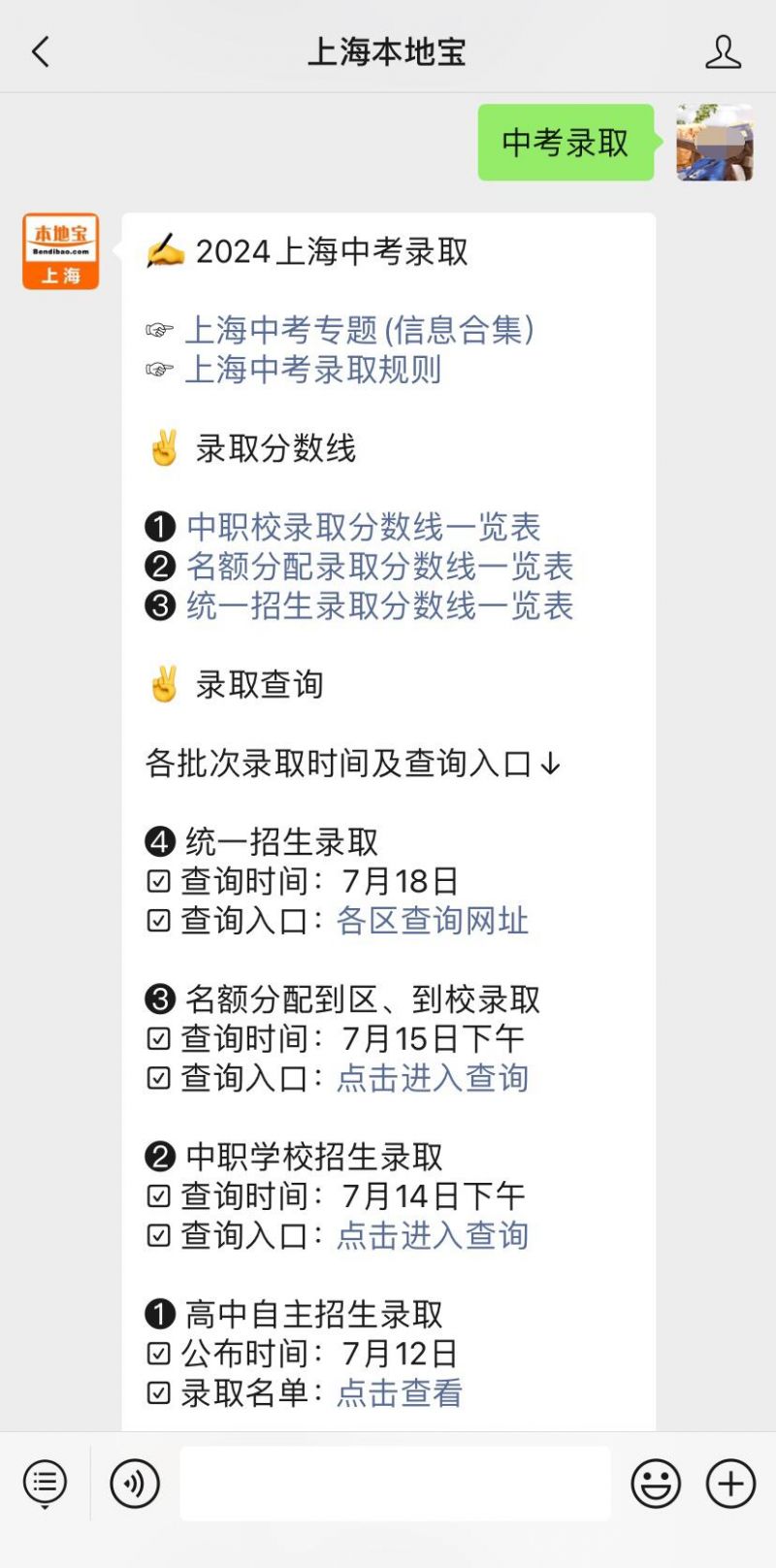Tap 点击查看 for the 录取名单
Screen dimensions: 776x1568
400,1392
